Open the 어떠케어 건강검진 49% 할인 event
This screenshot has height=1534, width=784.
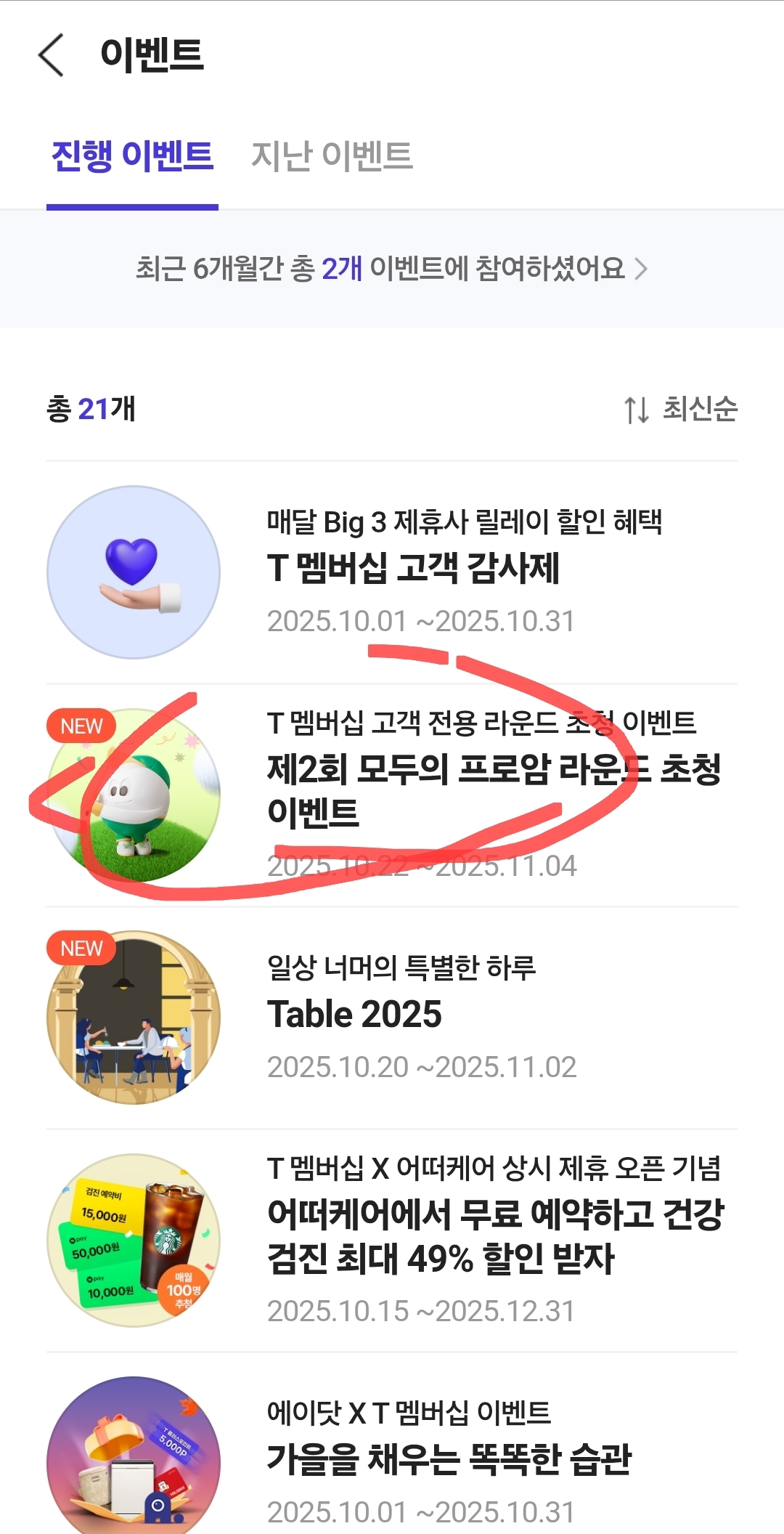495,1237
